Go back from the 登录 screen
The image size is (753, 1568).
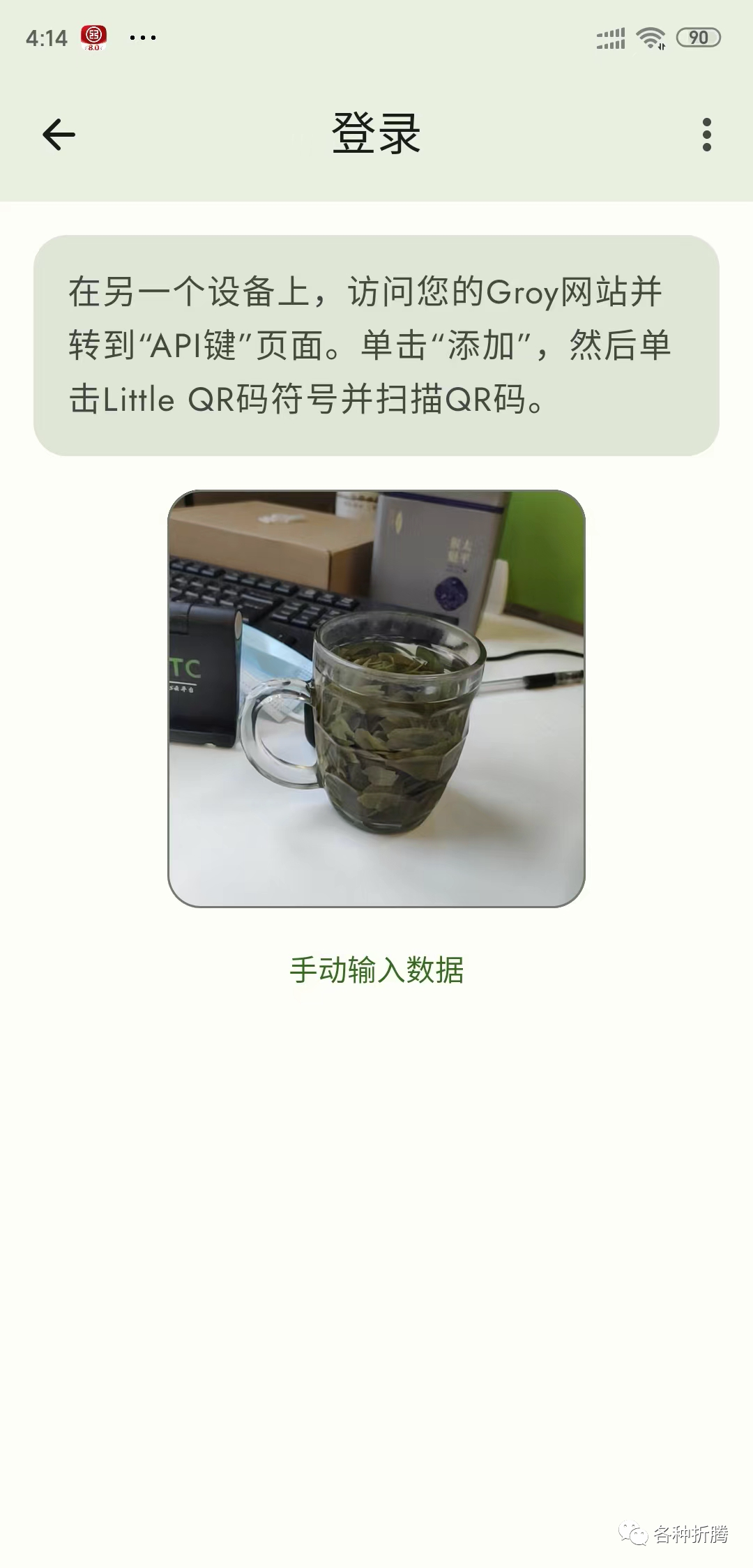click(59, 135)
